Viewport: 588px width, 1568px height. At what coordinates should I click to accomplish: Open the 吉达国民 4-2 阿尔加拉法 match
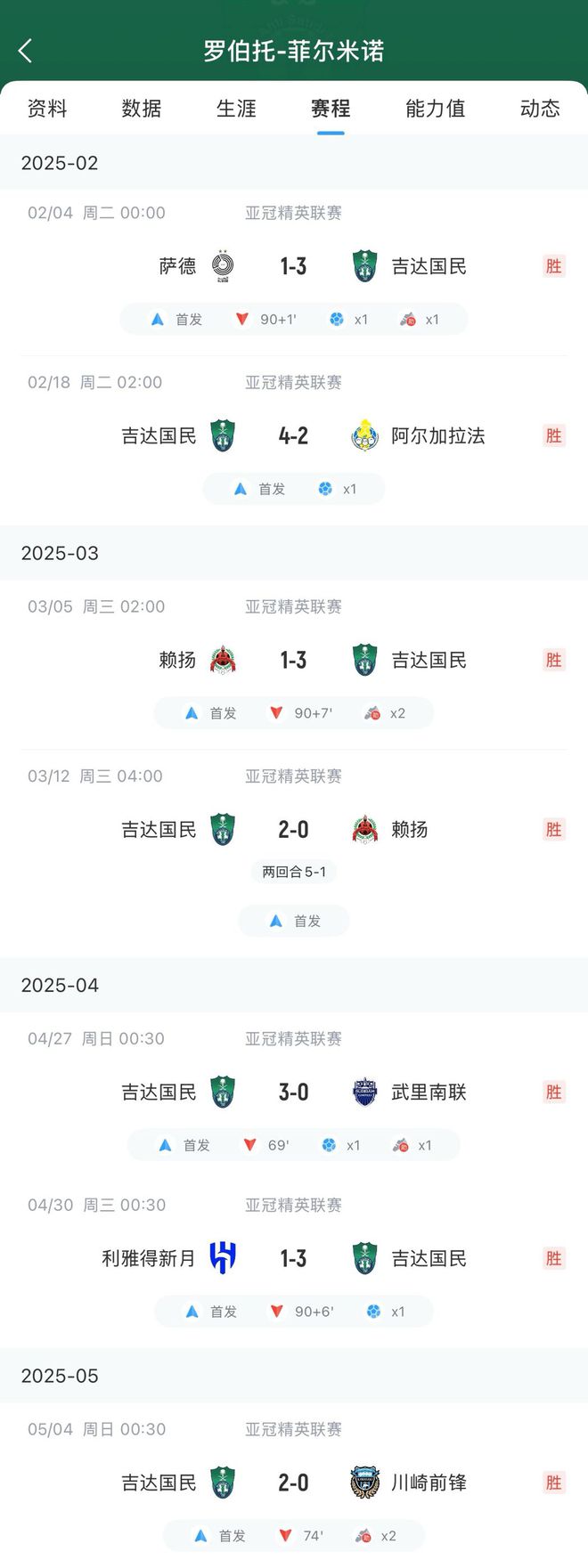tap(293, 435)
